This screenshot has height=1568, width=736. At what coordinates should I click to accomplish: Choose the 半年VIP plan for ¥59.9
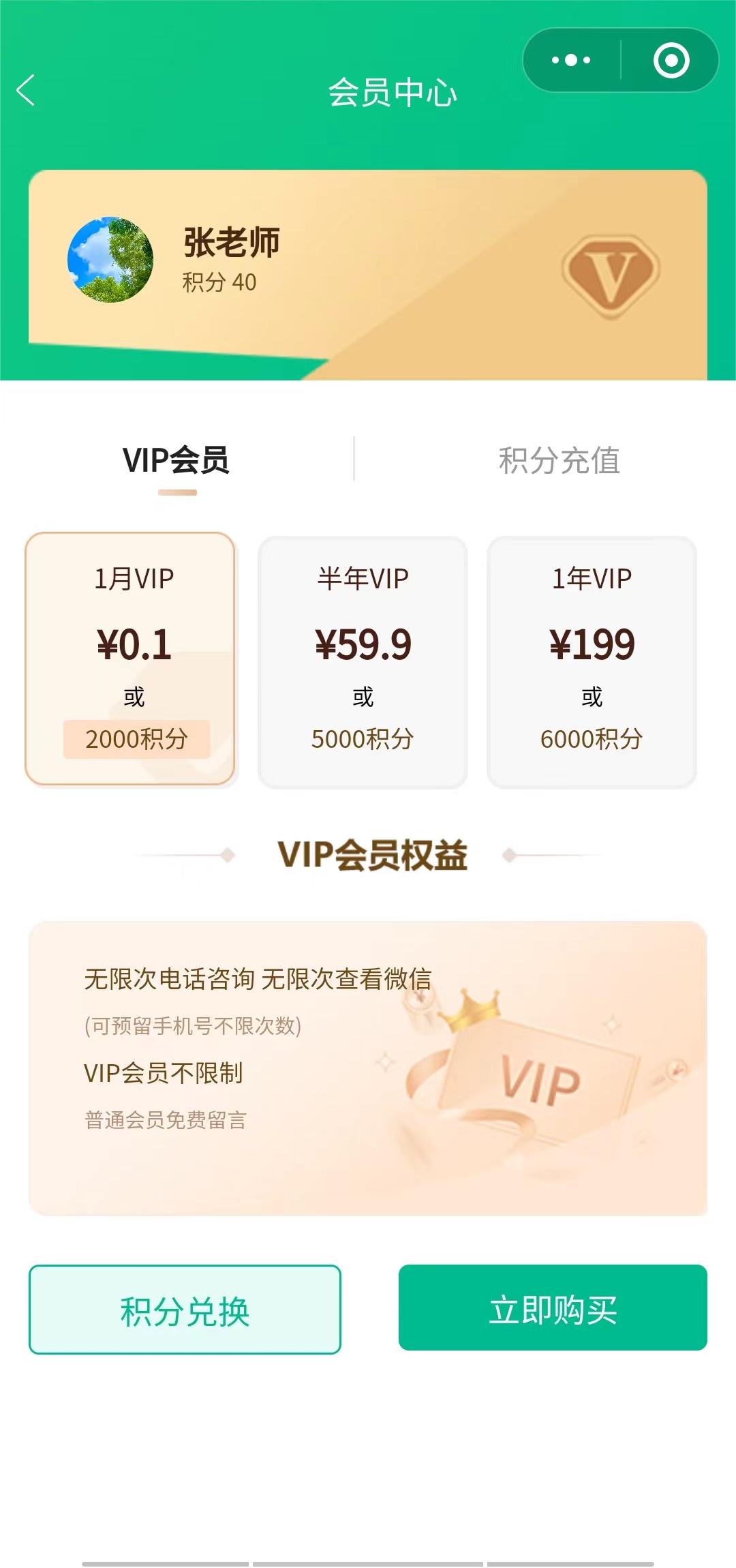363,662
